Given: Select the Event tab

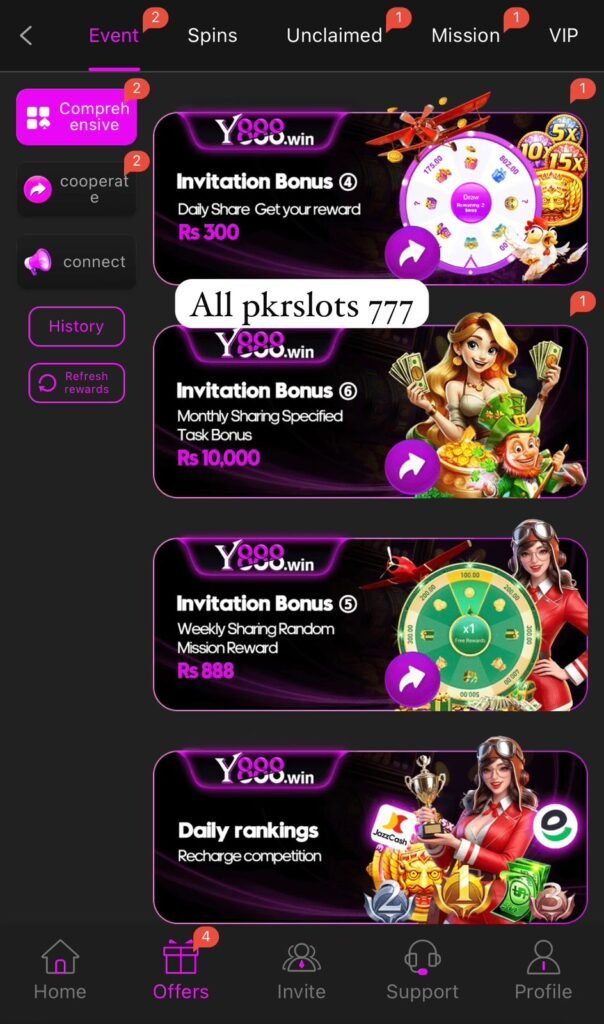Looking at the screenshot, I should click(x=114, y=36).
